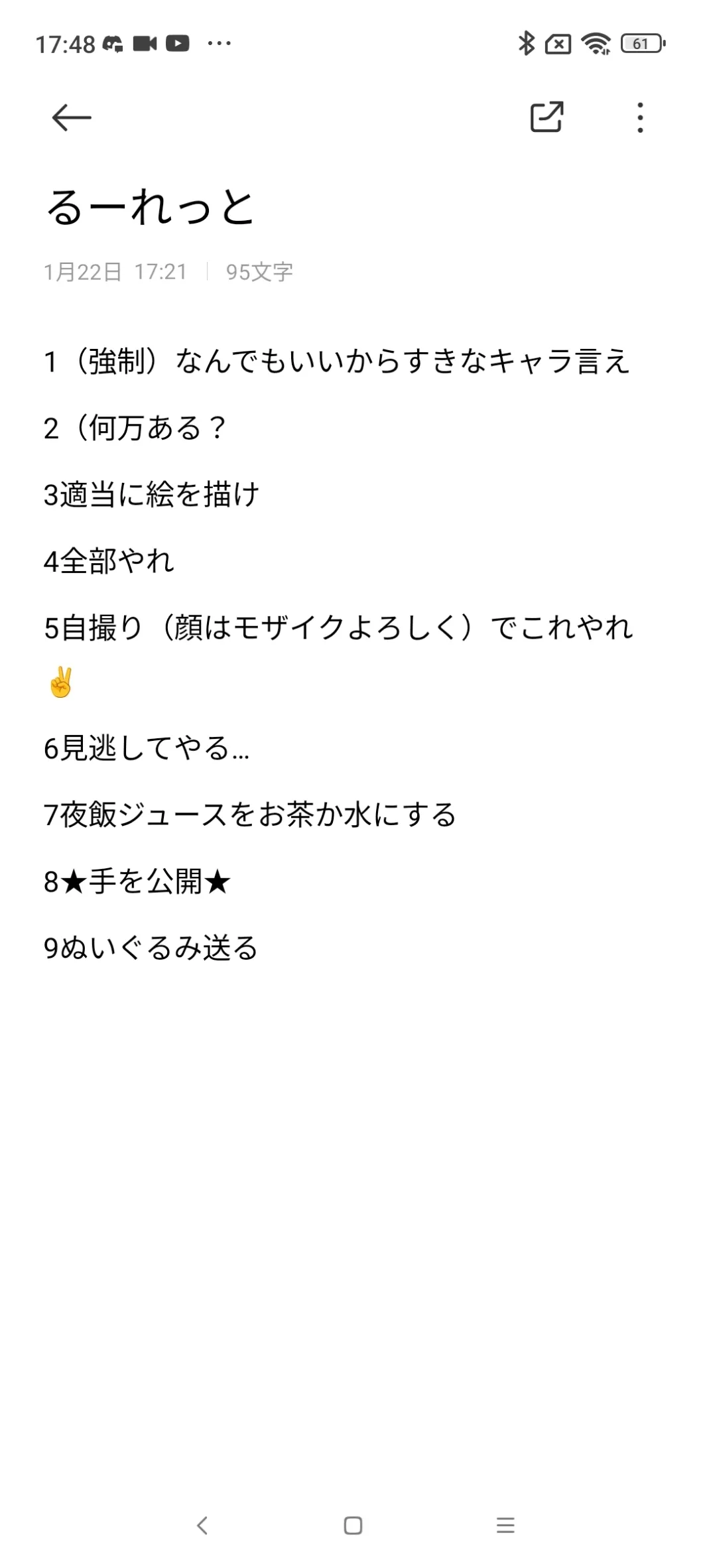Tap the note title るーれっと to edit

point(151,207)
